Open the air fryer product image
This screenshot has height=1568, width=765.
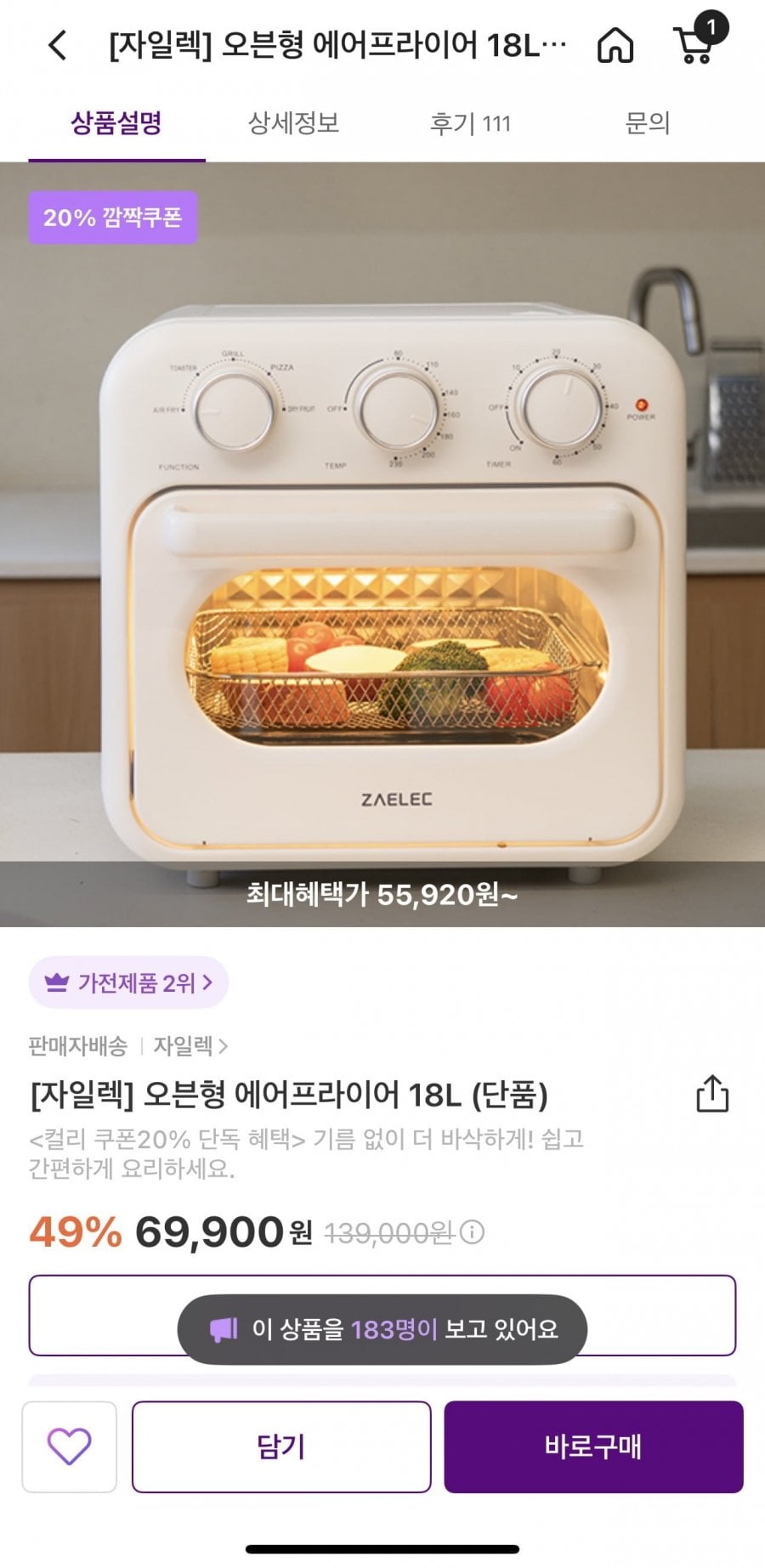click(x=382, y=544)
